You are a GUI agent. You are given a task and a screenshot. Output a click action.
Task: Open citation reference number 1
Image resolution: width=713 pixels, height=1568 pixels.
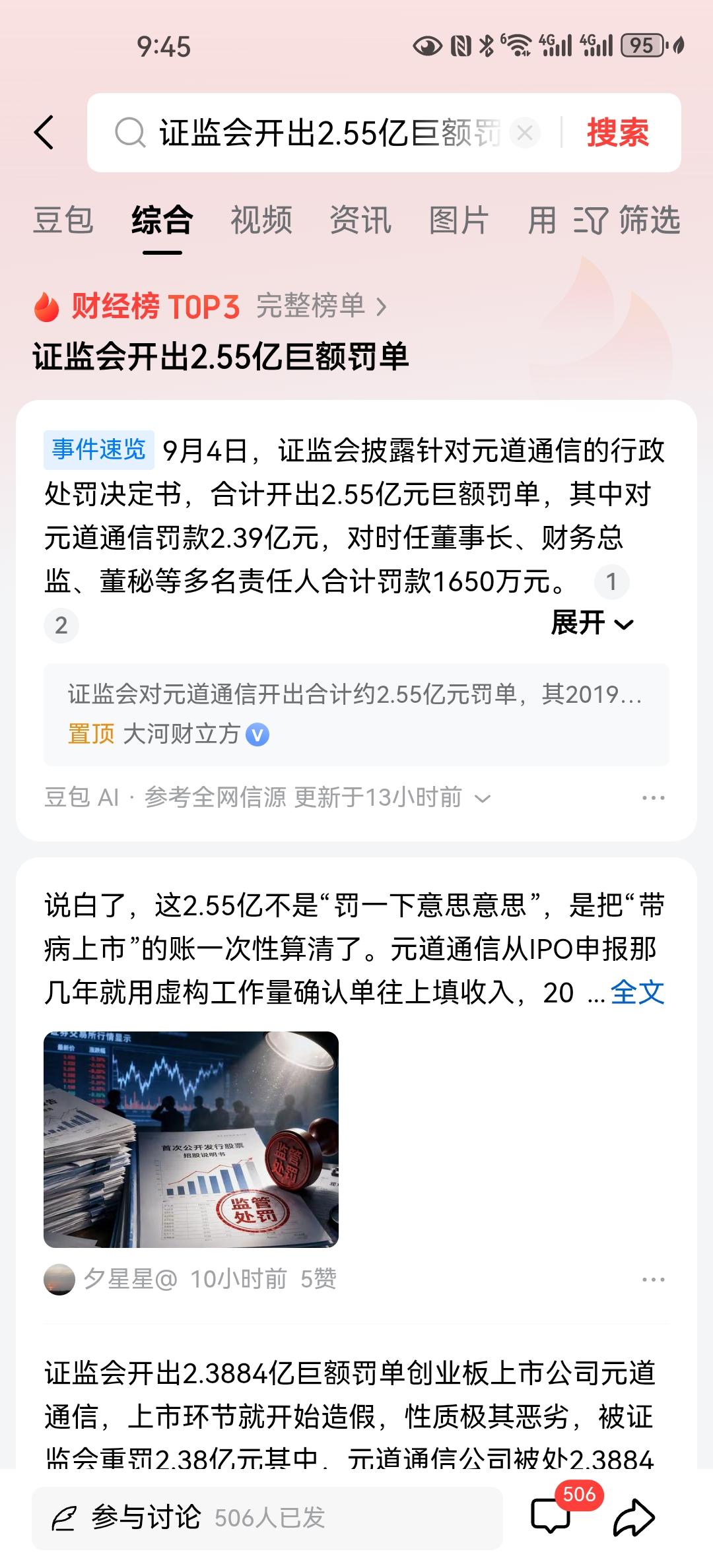pos(611,581)
